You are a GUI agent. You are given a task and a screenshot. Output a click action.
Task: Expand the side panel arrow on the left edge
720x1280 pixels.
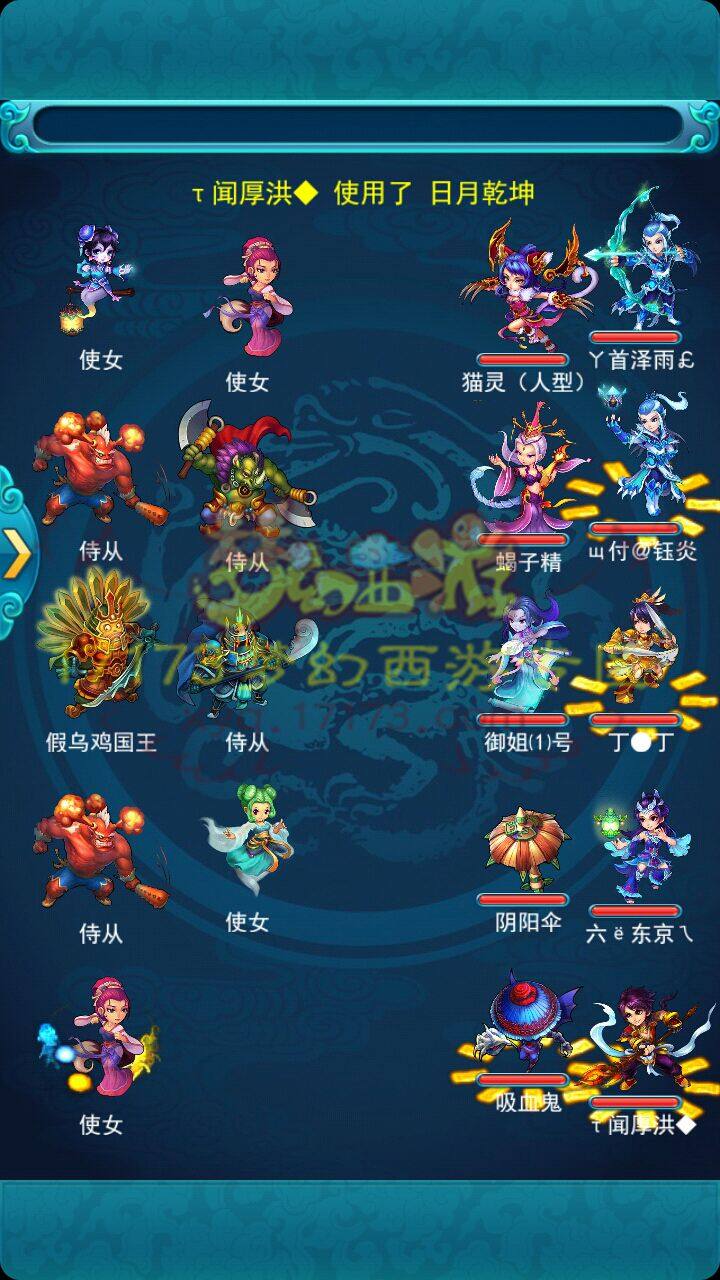(x=17, y=553)
